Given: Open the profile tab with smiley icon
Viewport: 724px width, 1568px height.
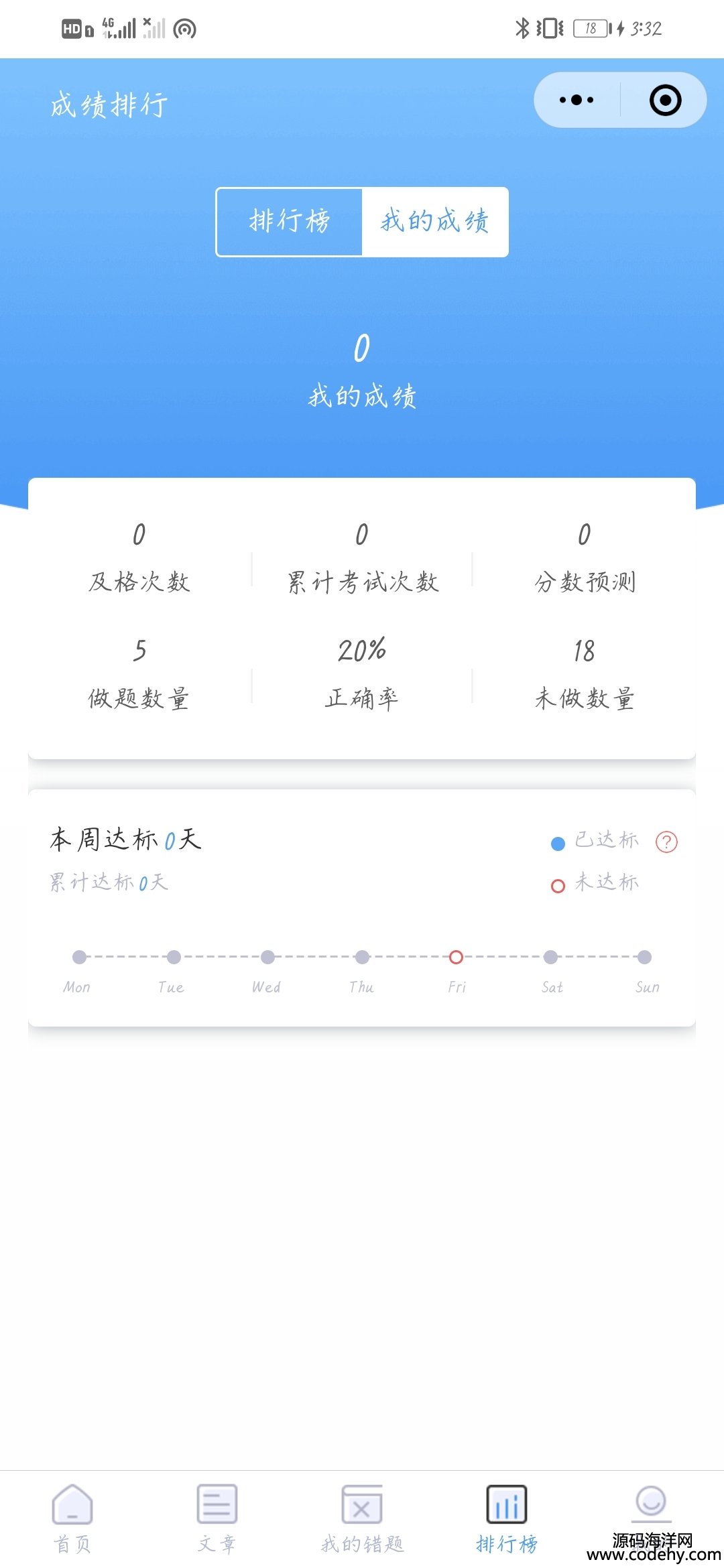Looking at the screenshot, I should point(650,1508).
